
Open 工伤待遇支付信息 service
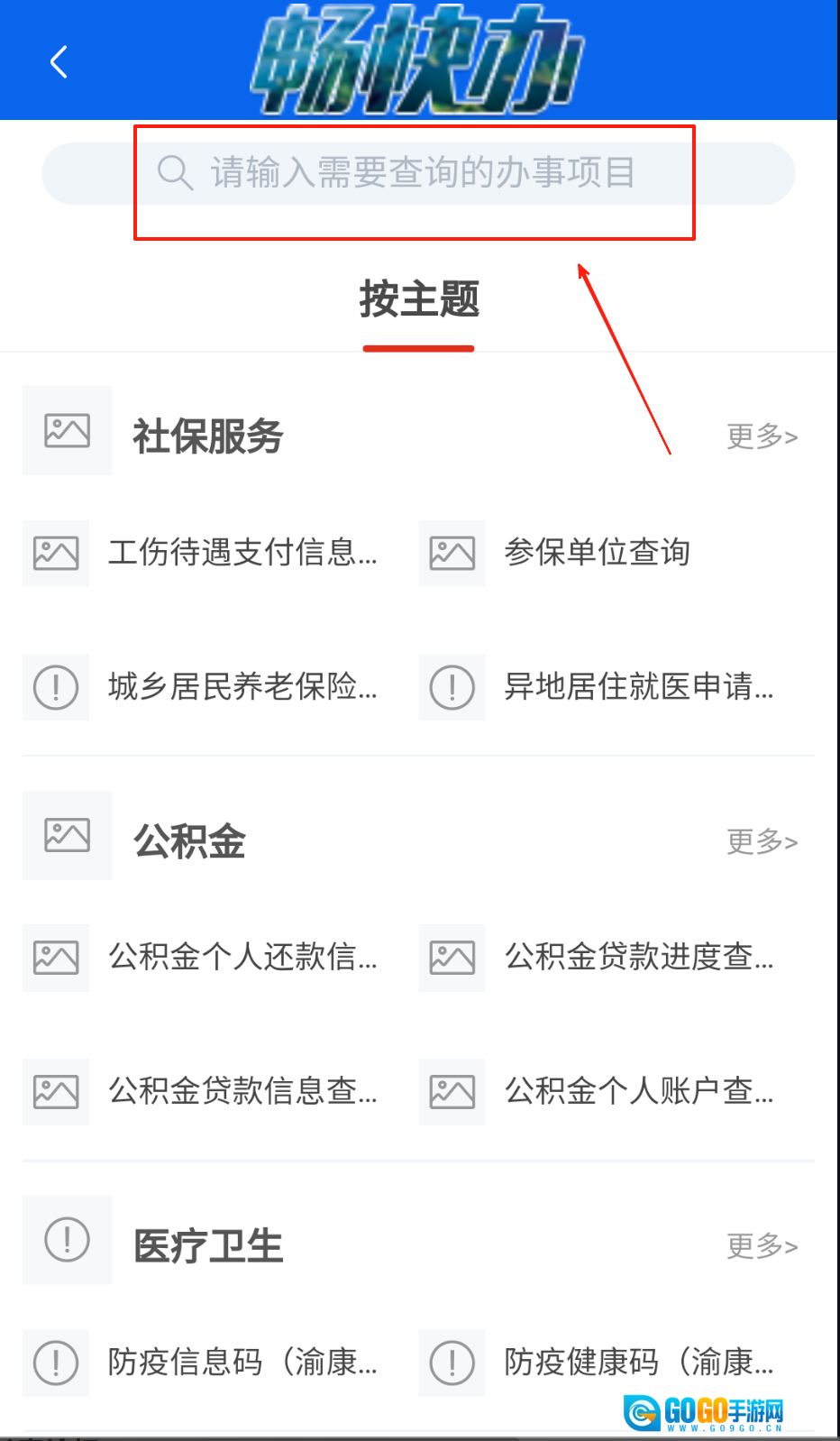click(x=242, y=553)
